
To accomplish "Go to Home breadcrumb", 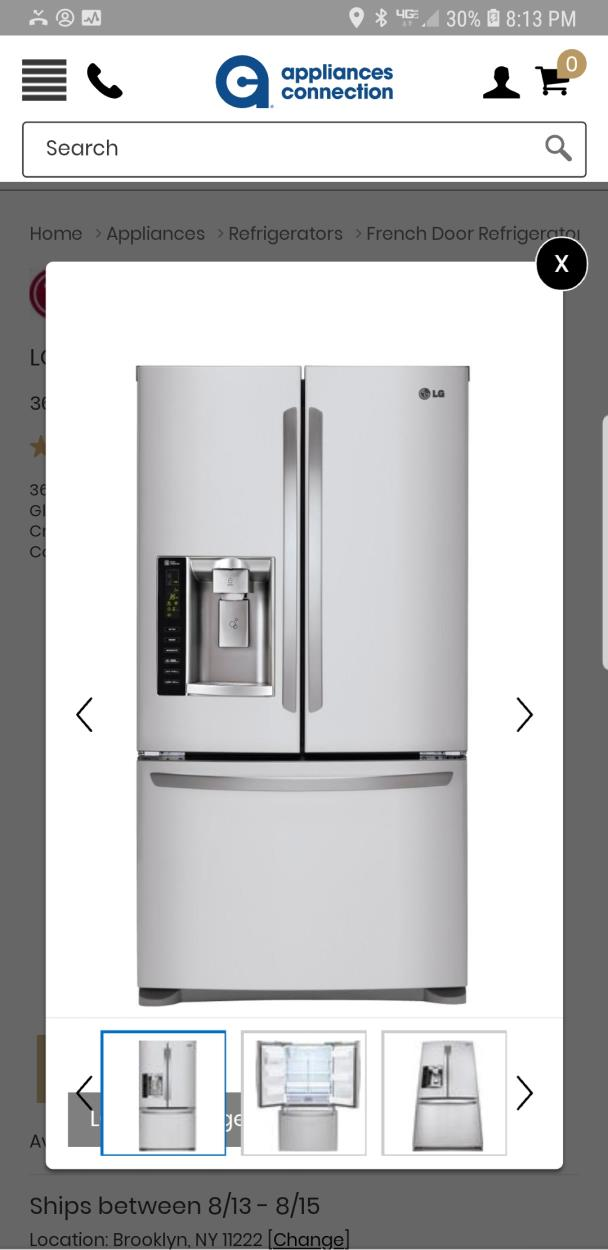I will click(56, 234).
